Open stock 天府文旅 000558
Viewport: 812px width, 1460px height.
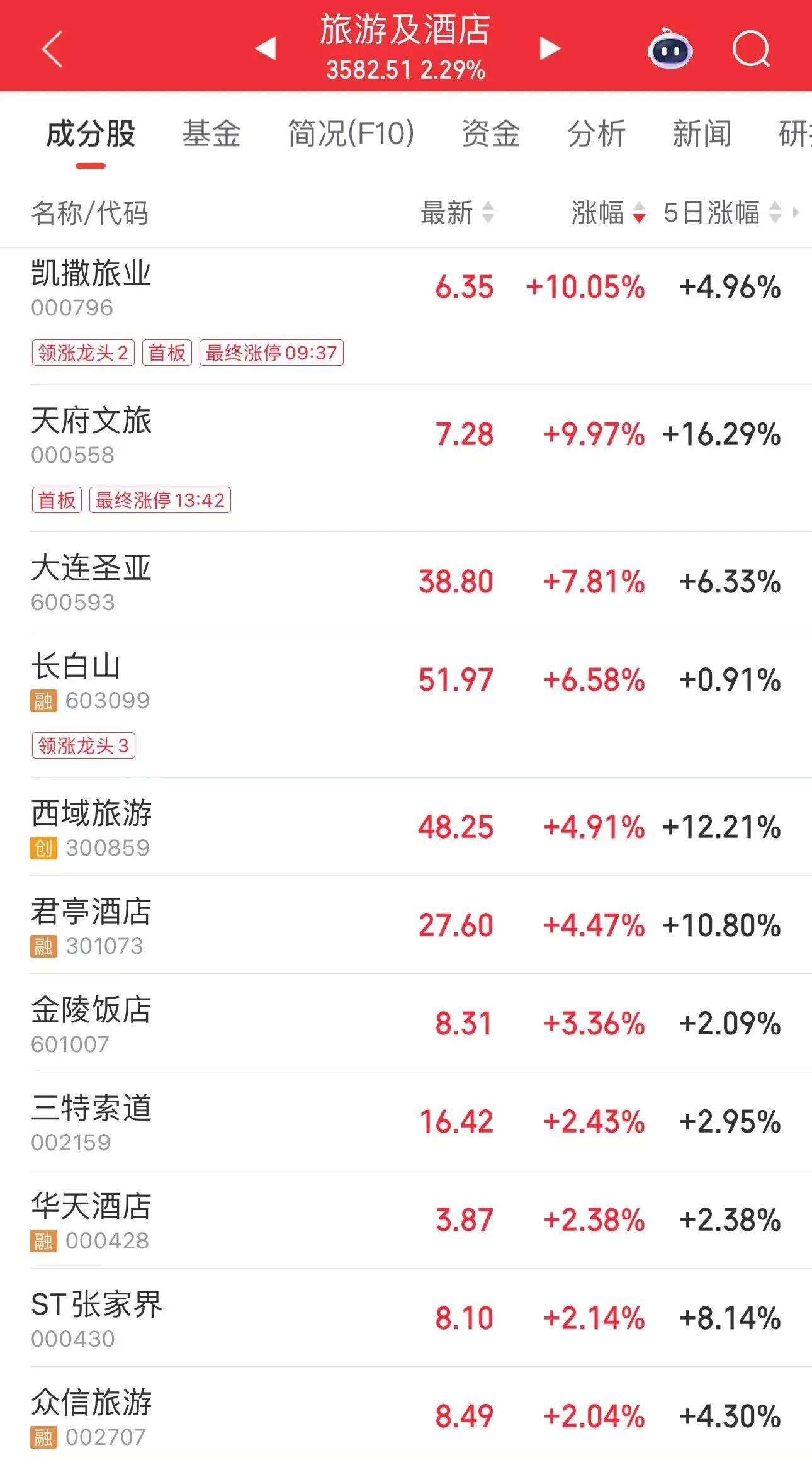point(406,458)
